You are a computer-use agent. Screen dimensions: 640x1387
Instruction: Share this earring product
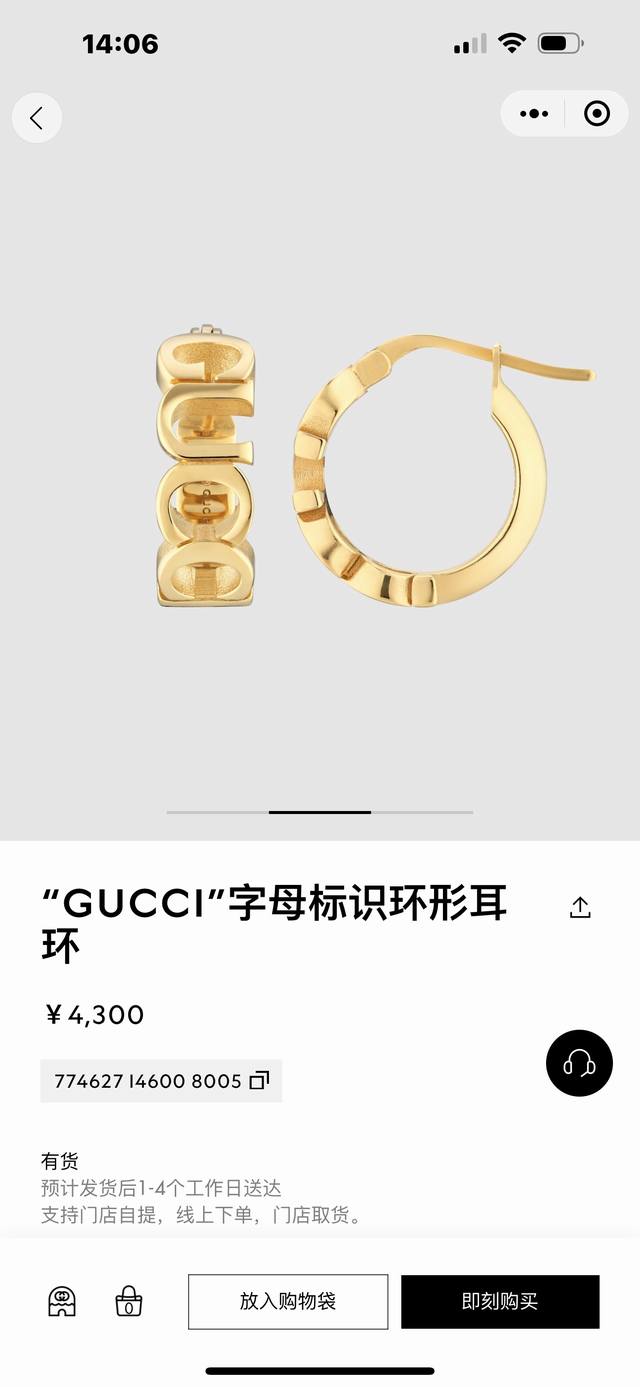click(580, 908)
